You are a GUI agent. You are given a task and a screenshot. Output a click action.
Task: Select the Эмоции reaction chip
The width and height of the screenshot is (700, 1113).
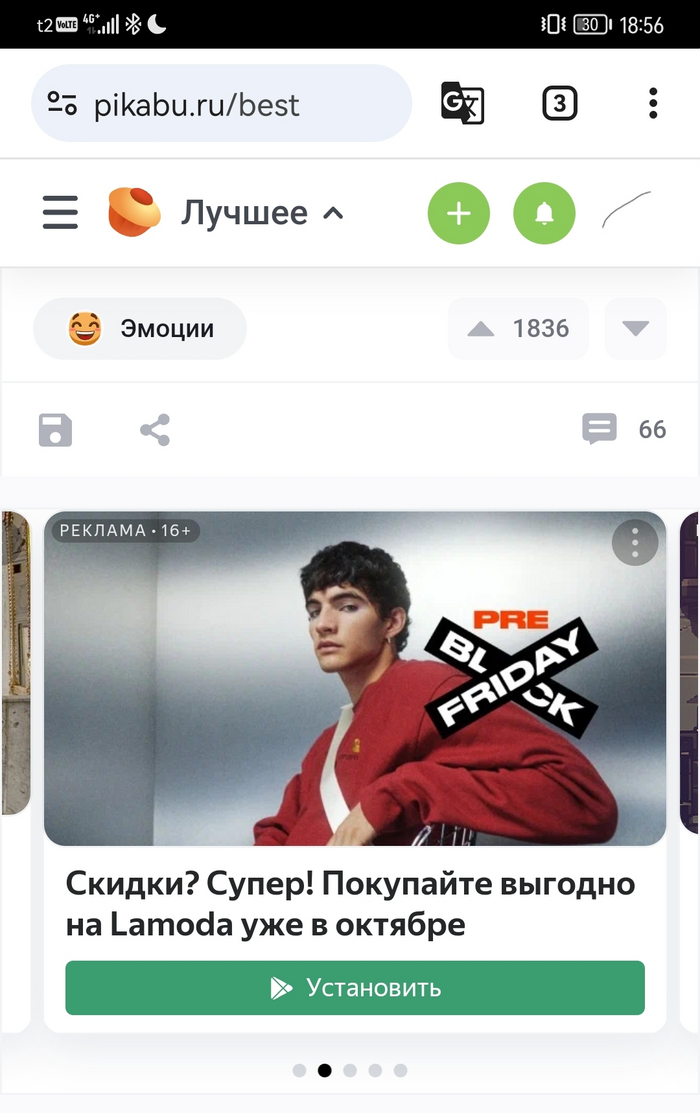[140, 328]
